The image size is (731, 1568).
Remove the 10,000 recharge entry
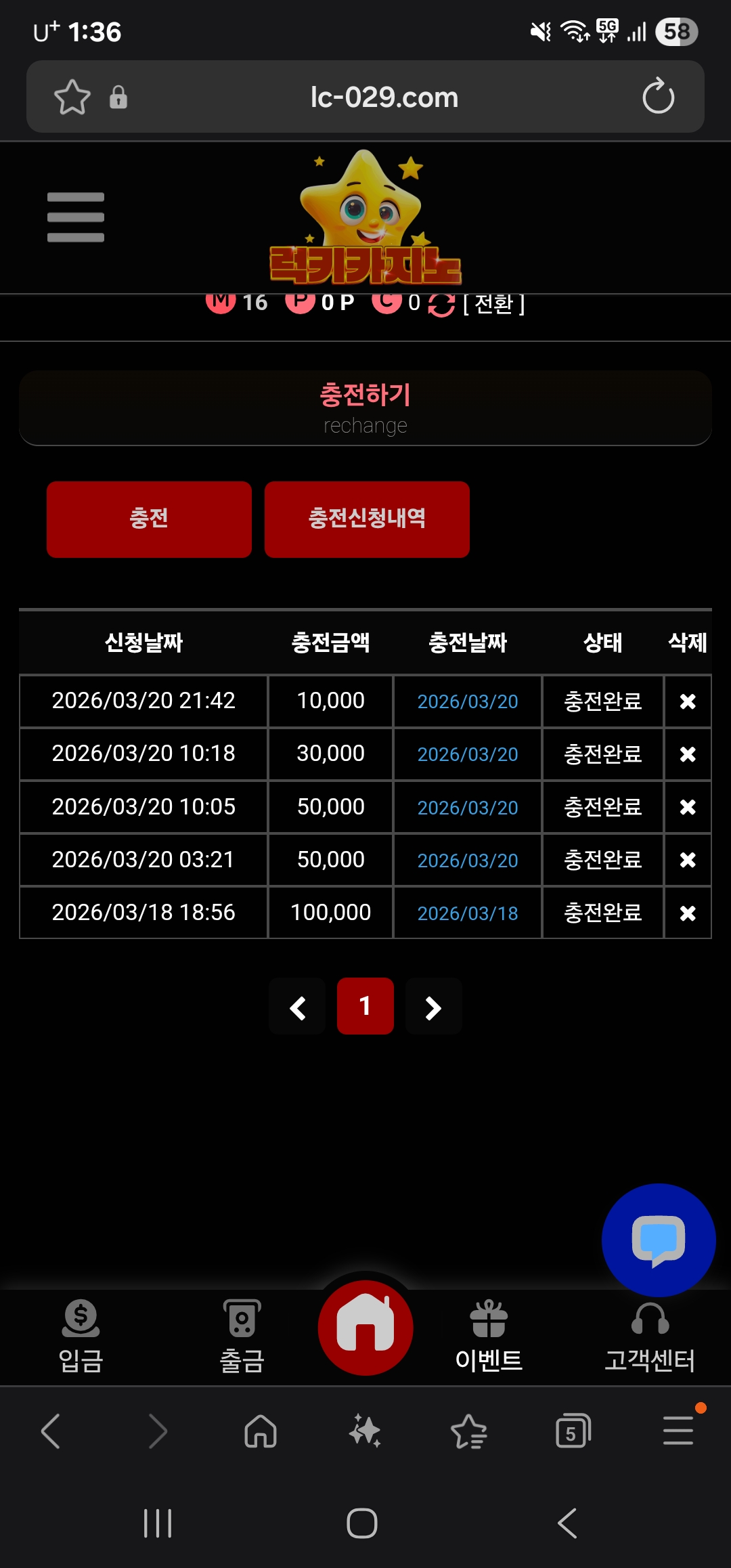(688, 701)
